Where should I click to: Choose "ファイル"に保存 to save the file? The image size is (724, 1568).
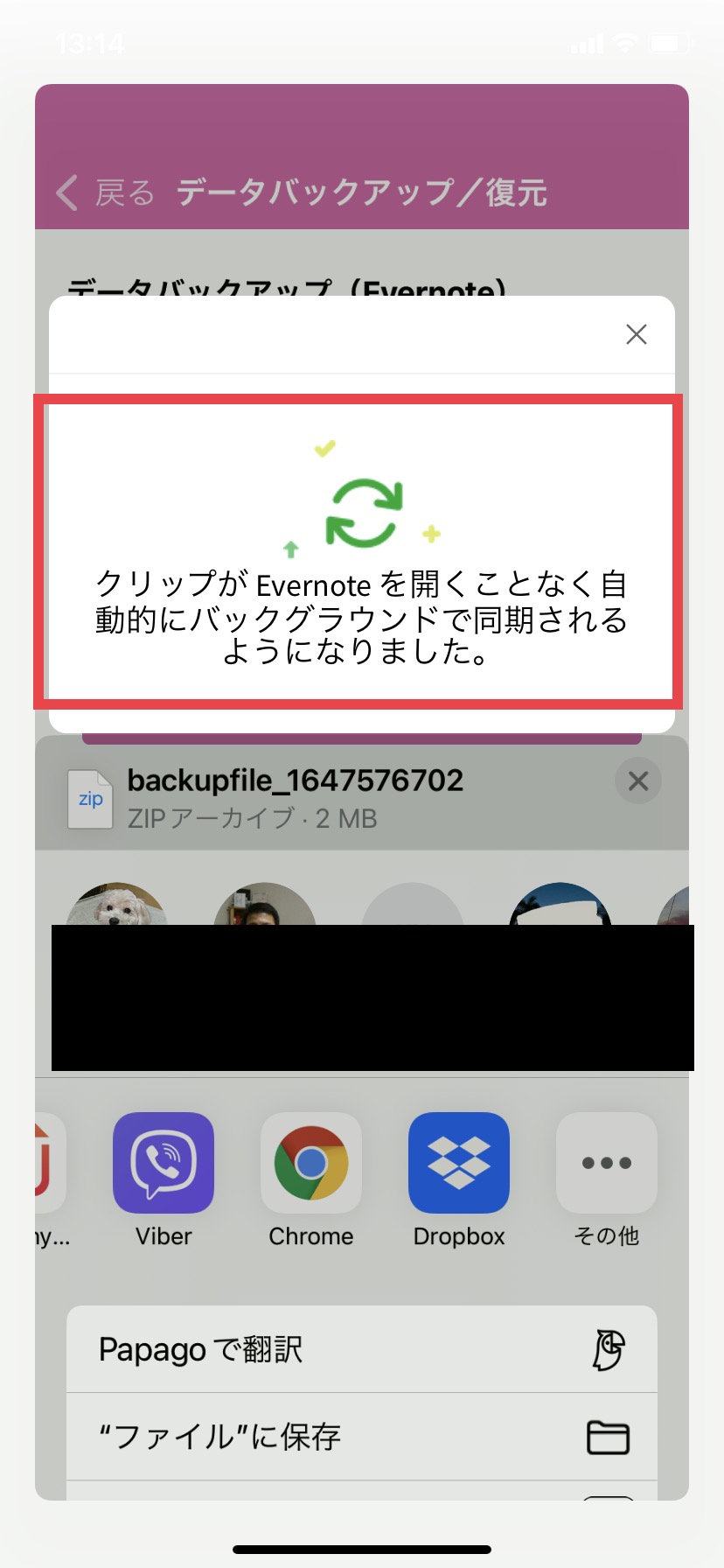click(362, 1437)
